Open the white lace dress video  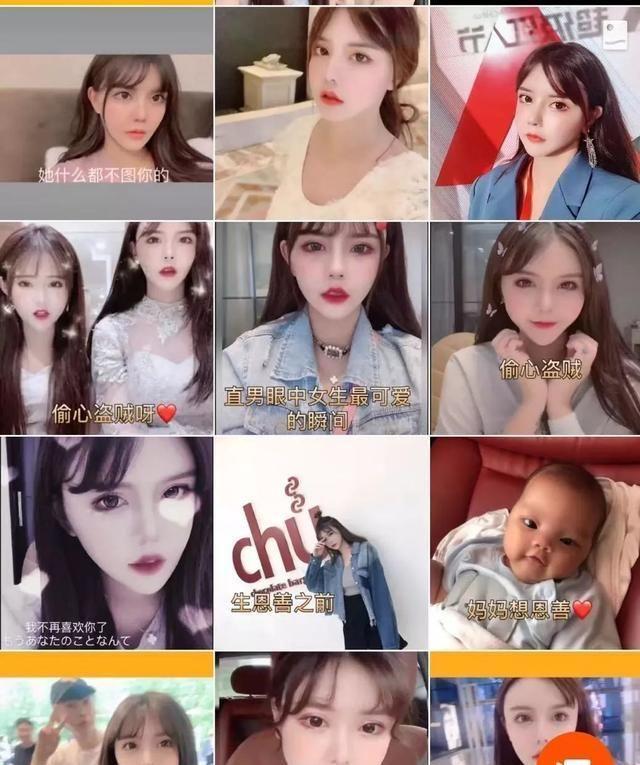321,113
